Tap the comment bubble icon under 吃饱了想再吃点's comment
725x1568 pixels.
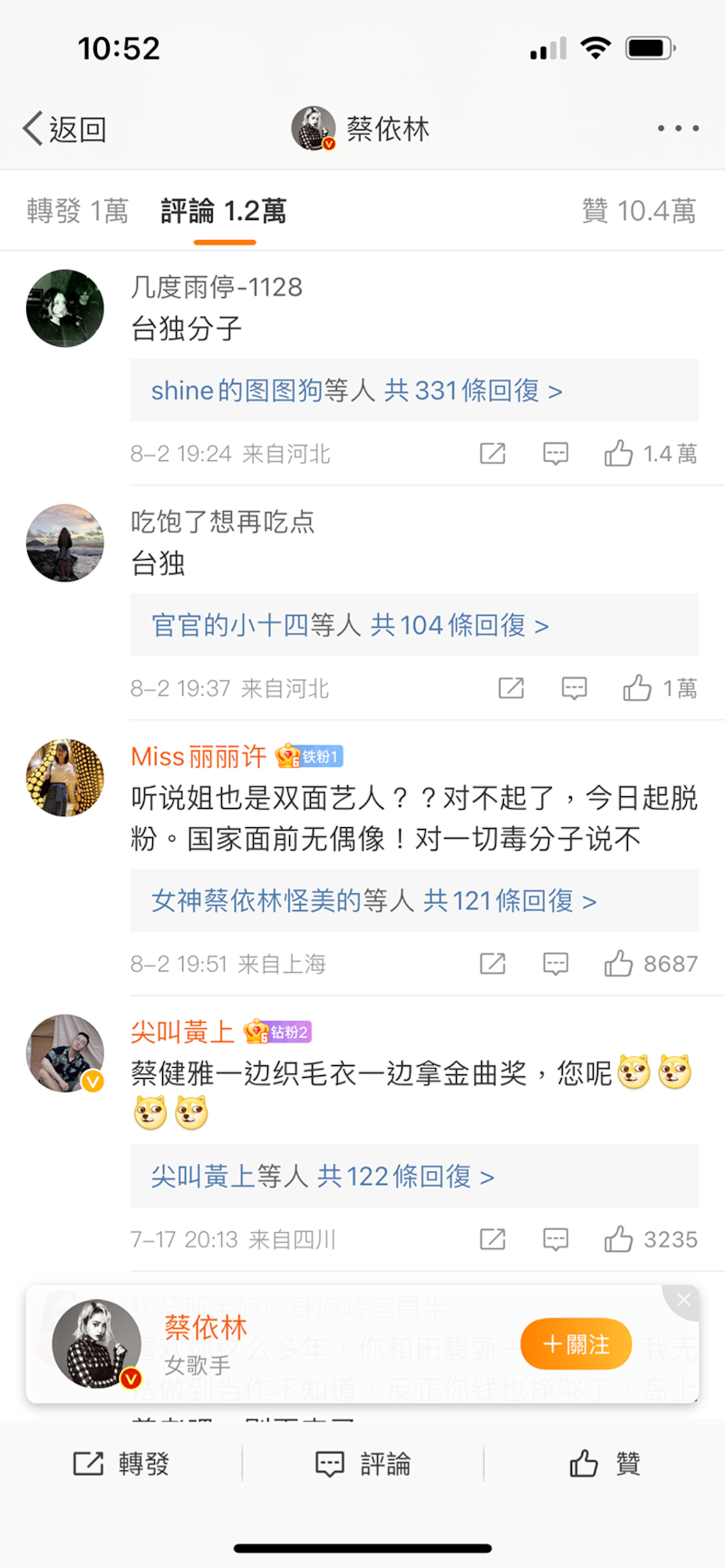[x=575, y=688]
